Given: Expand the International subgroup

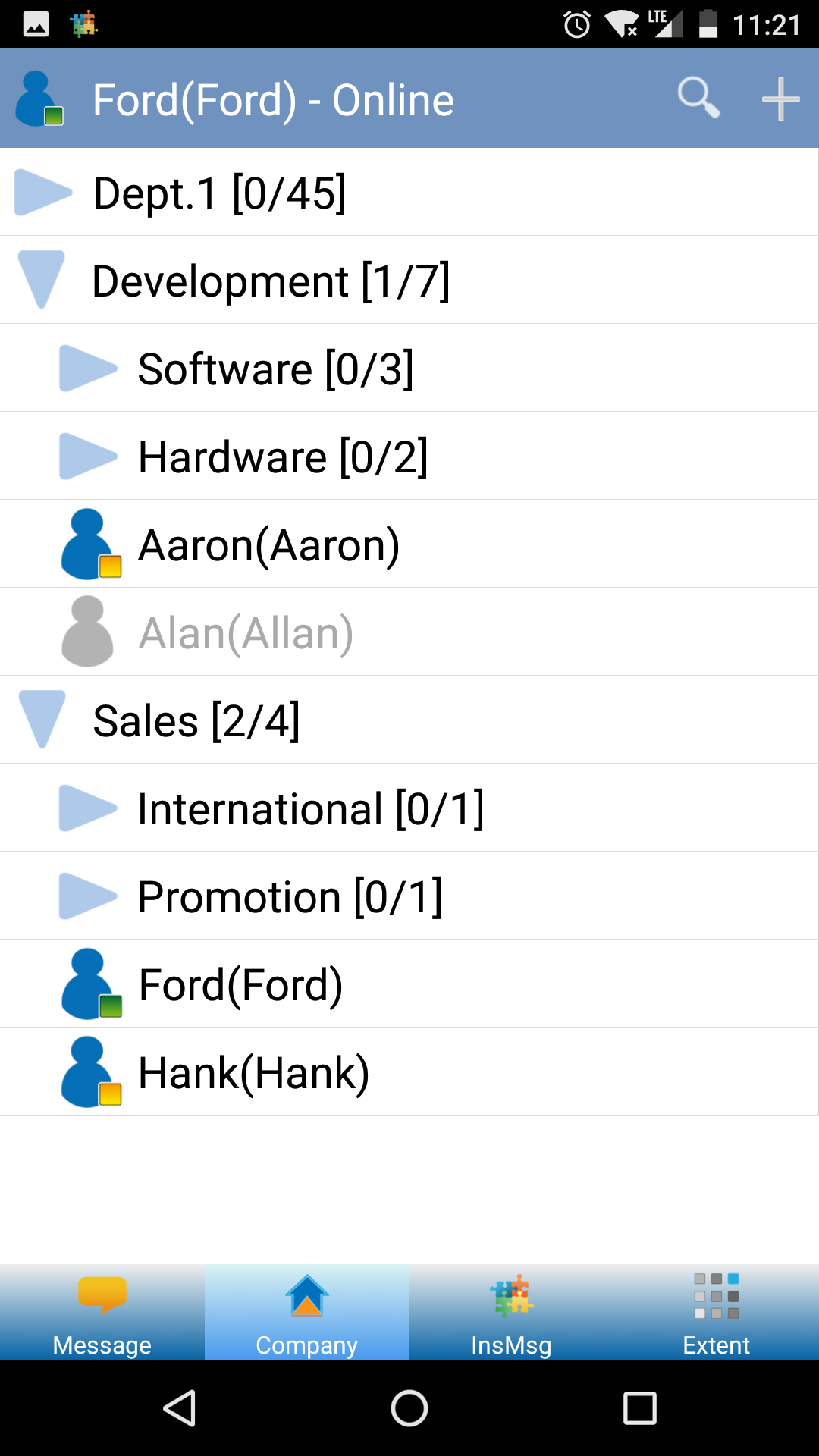Looking at the screenshot, I should click(x=409, y=808).
